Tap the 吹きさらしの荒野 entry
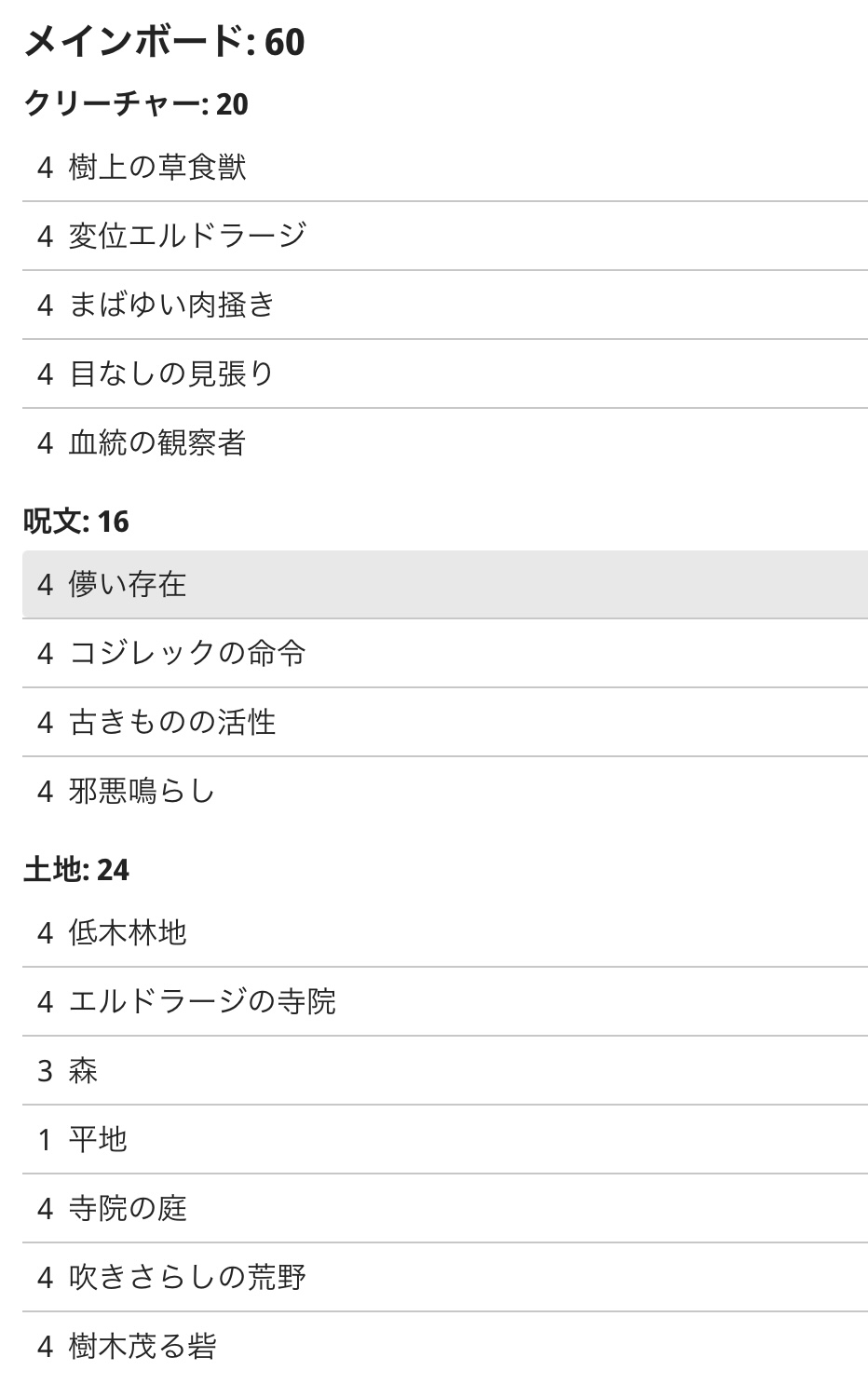 [445, 1278]
